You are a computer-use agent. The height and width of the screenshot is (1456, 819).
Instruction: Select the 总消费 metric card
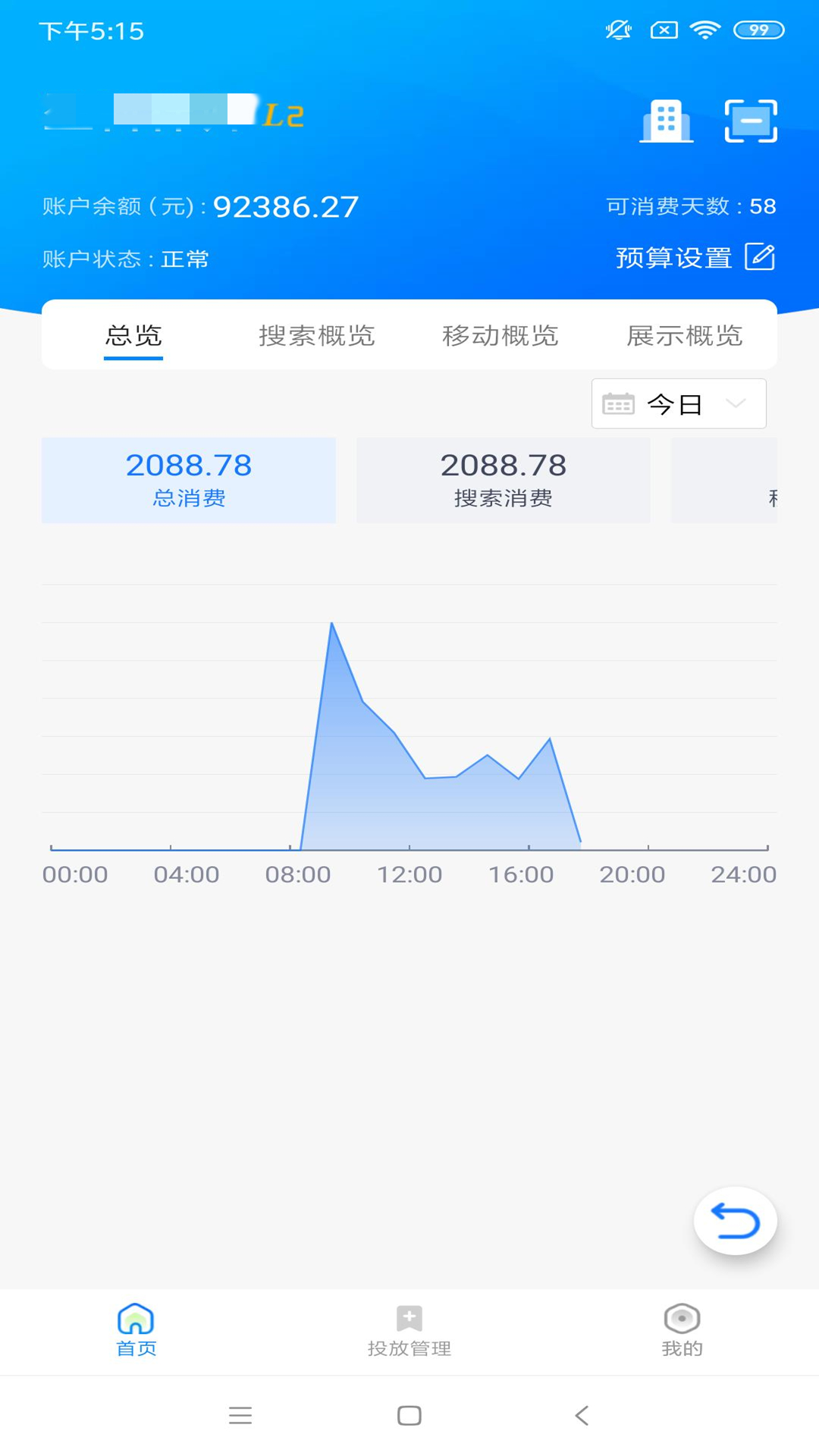click(x=189, y=480)
